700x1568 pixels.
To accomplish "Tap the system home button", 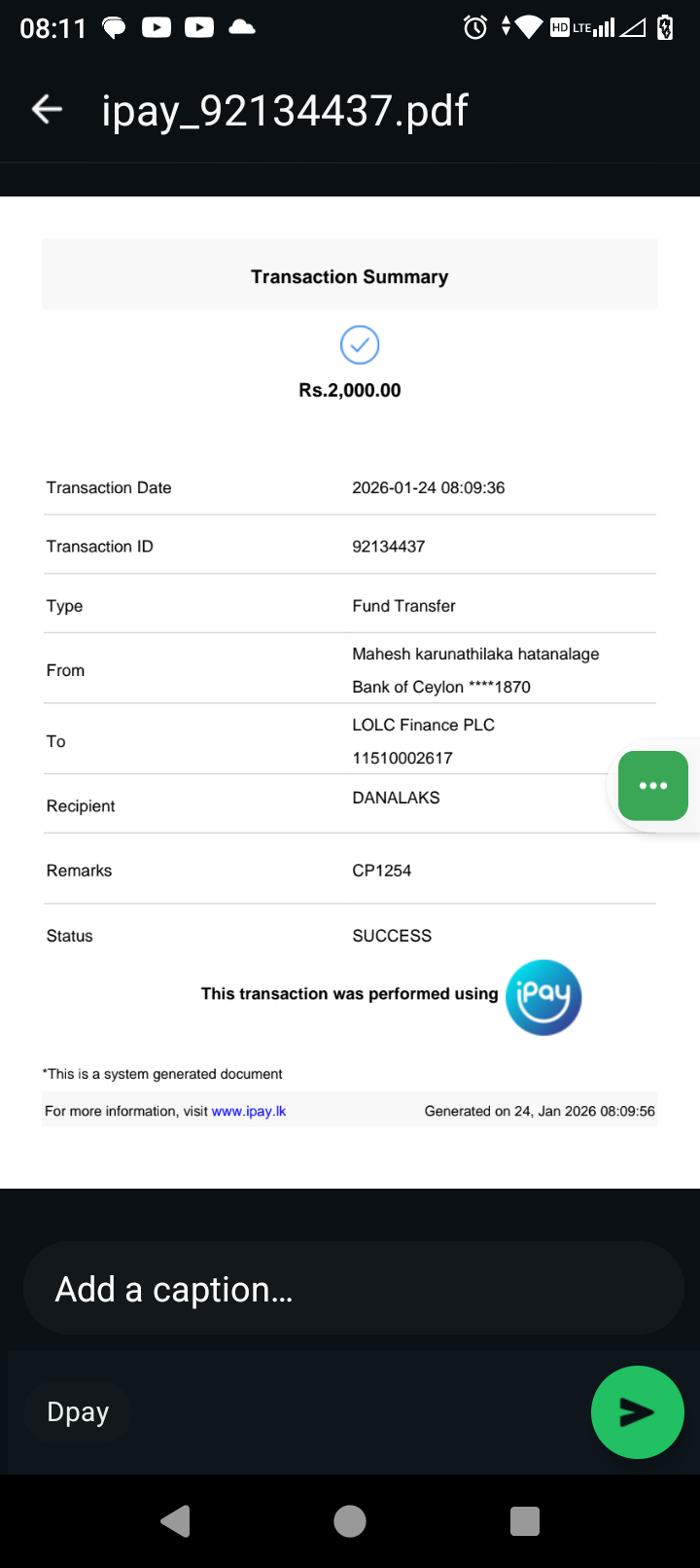I will (x=350, y=1520).
